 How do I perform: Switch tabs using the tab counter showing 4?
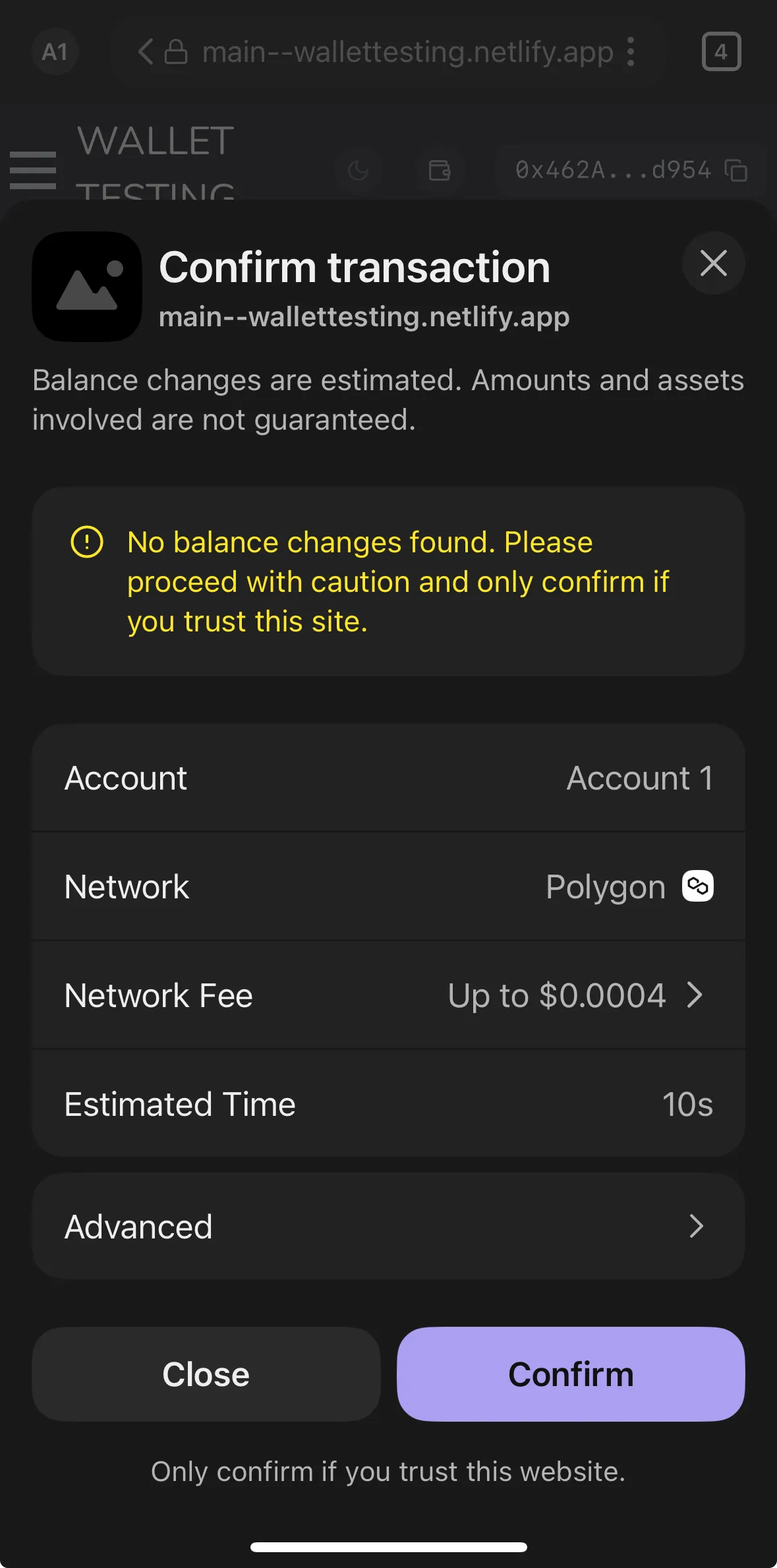click(721, 52)
